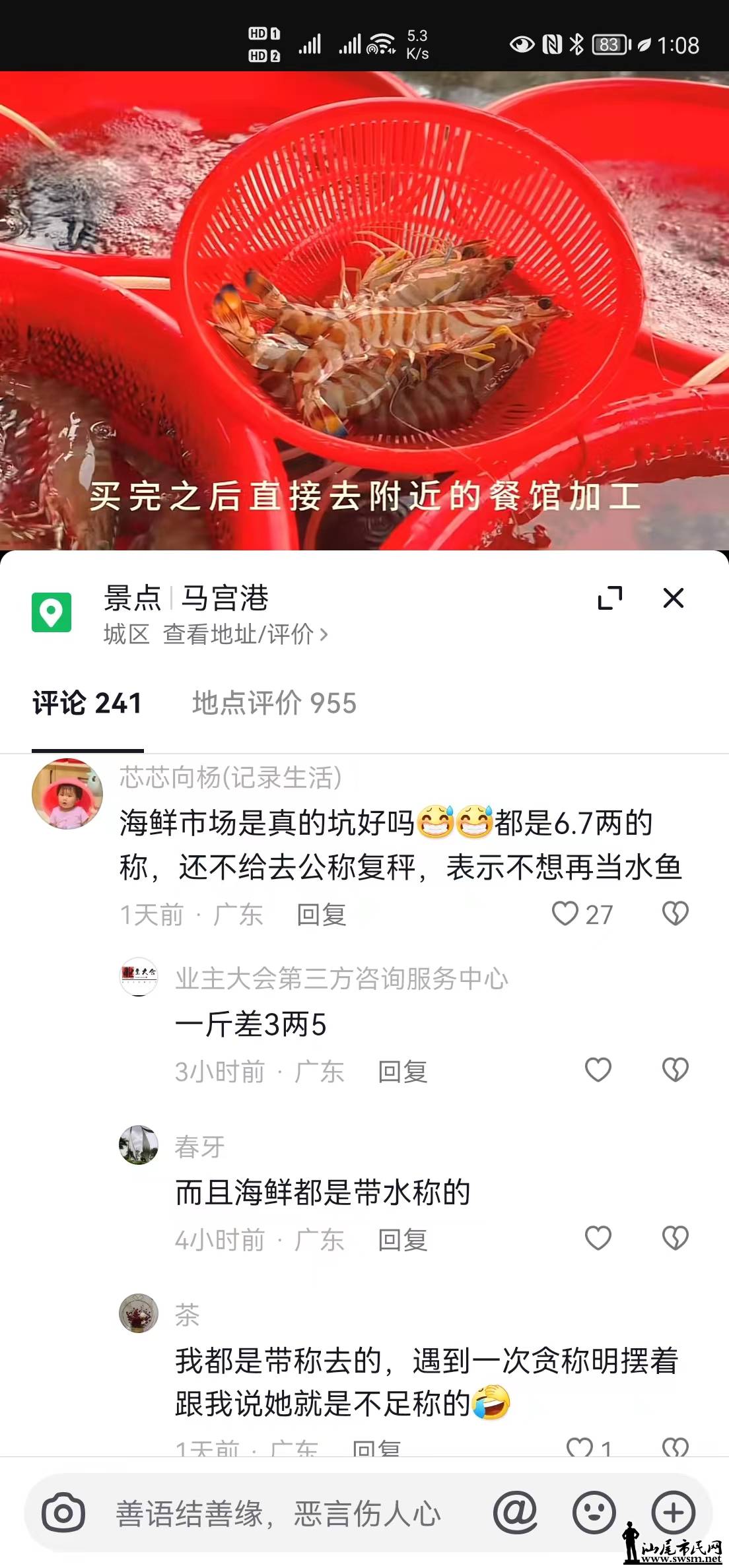Open the emoji picker

594,1512
